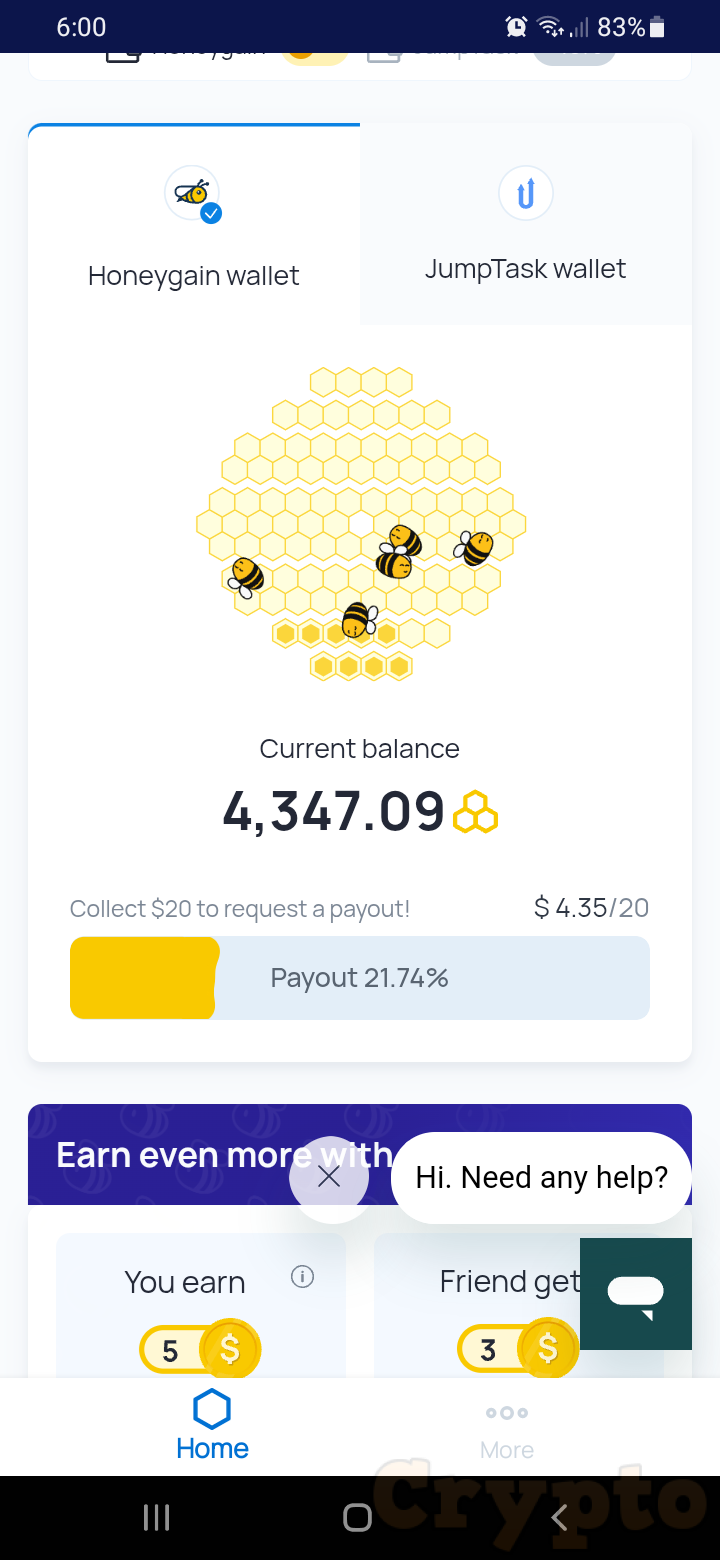Open the More tab
The height and width of the screenshot is (1560, 720).
click(507, 1427)
